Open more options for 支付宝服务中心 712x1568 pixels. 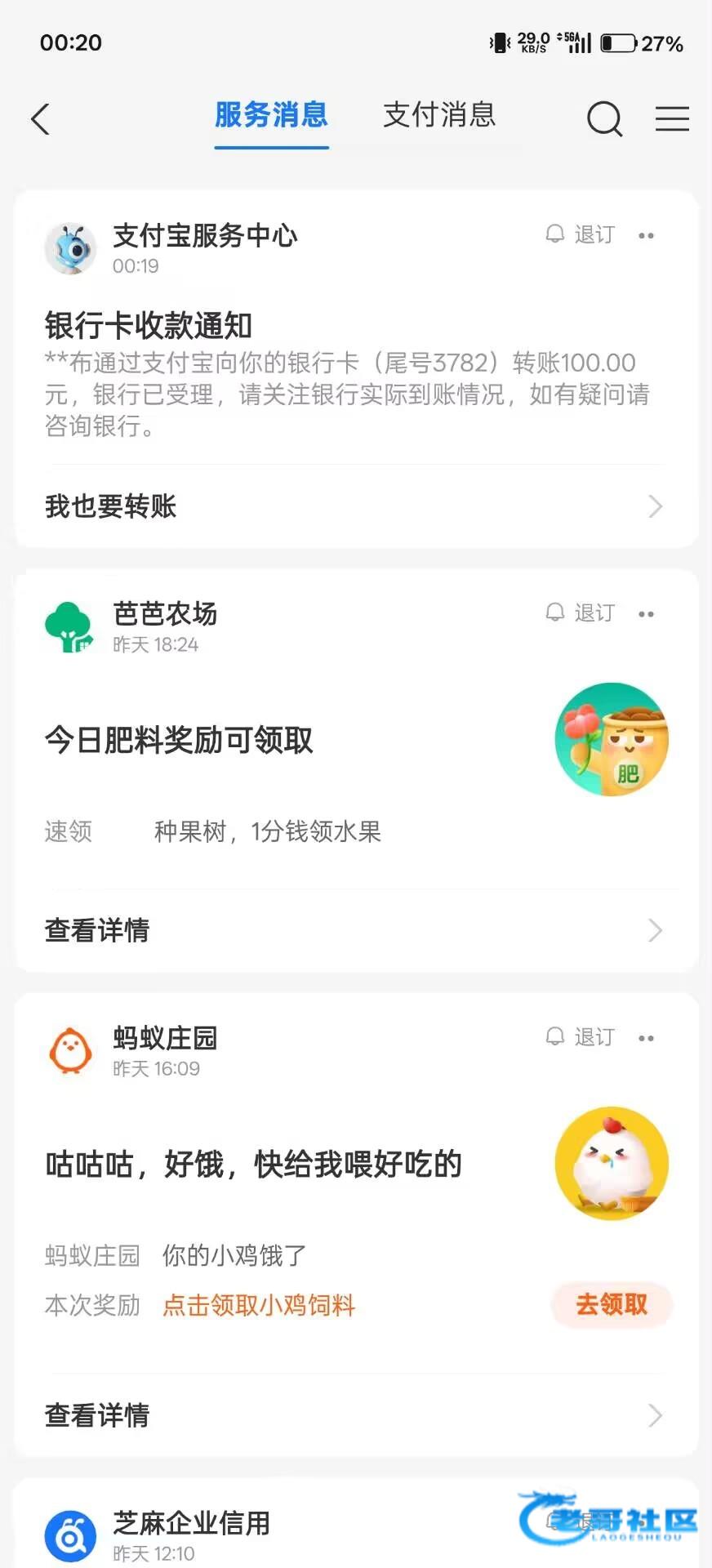pyautogui.click(x=647, y=236)
